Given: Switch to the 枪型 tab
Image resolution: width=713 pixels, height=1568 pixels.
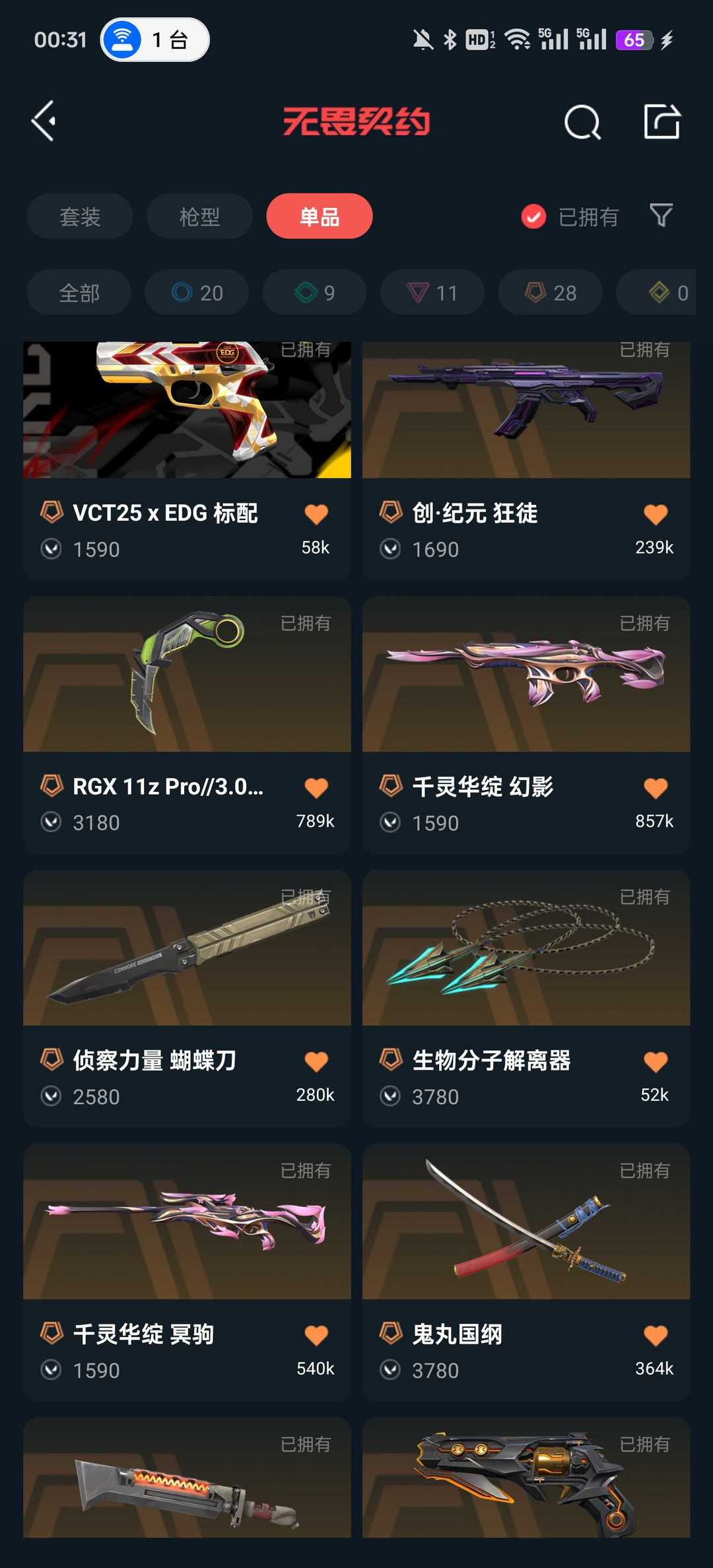Looking at the screenshot, I should pyautogui.click(x=199, y=216).
